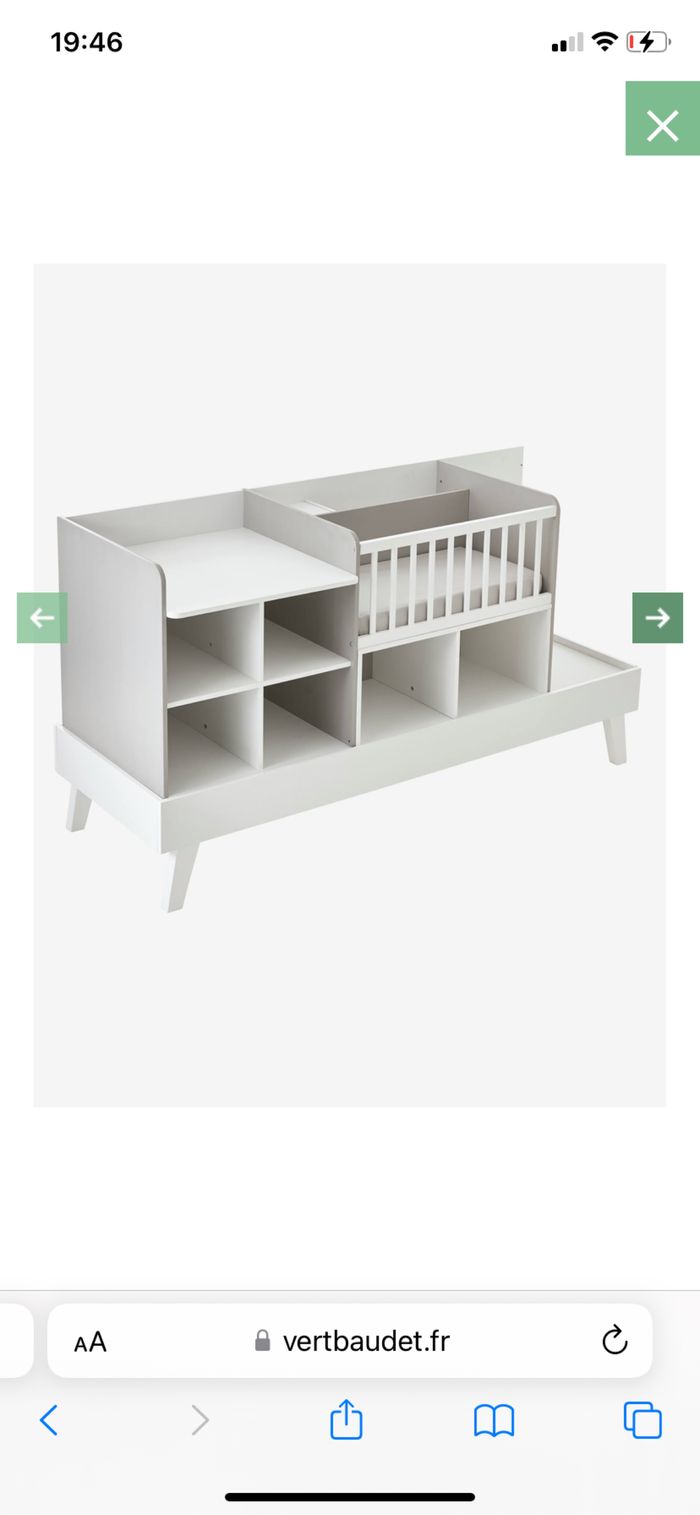
Task: Open Safari bookmarks
Action: 494,1420
